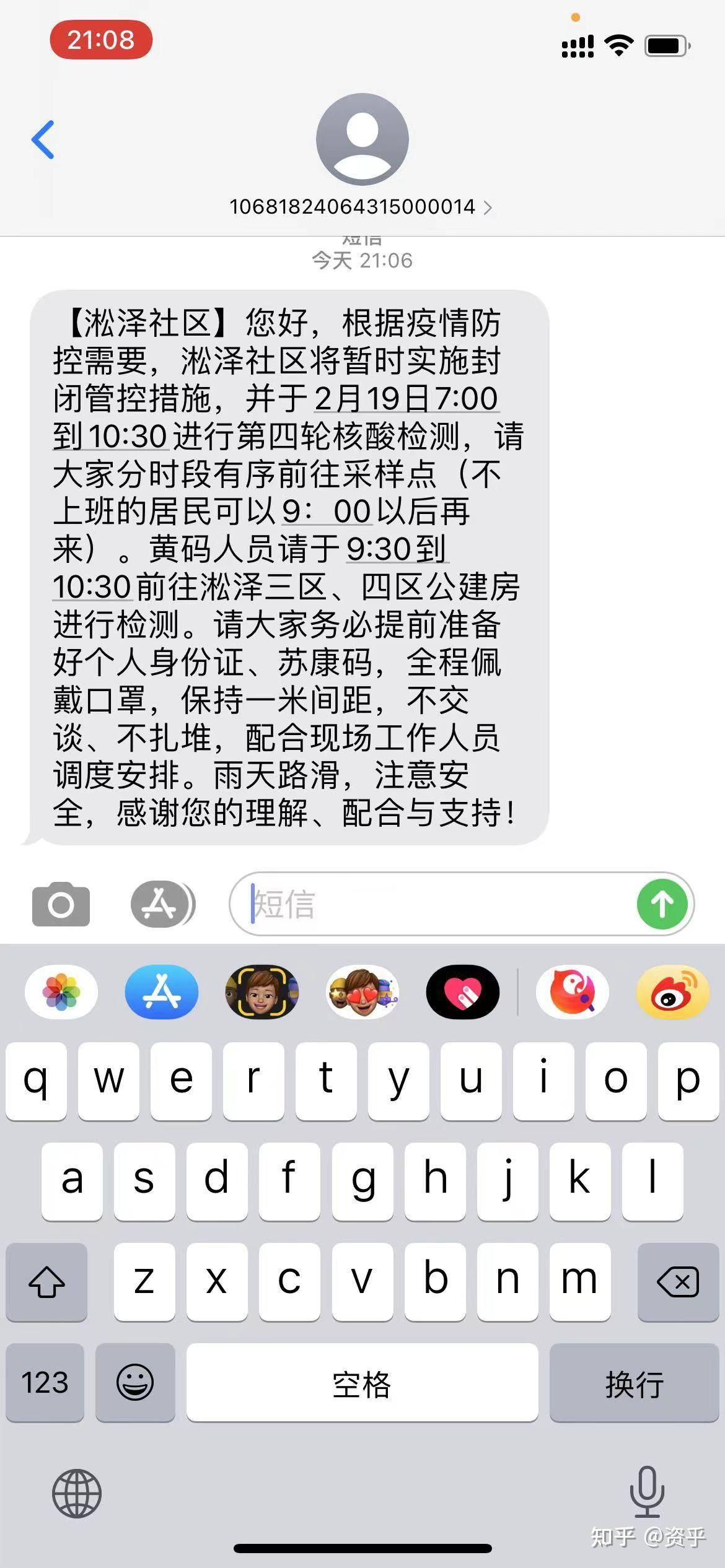Go back to the messages list
This screenshot has width=725, height=1568.
click(x=43, y=140)
